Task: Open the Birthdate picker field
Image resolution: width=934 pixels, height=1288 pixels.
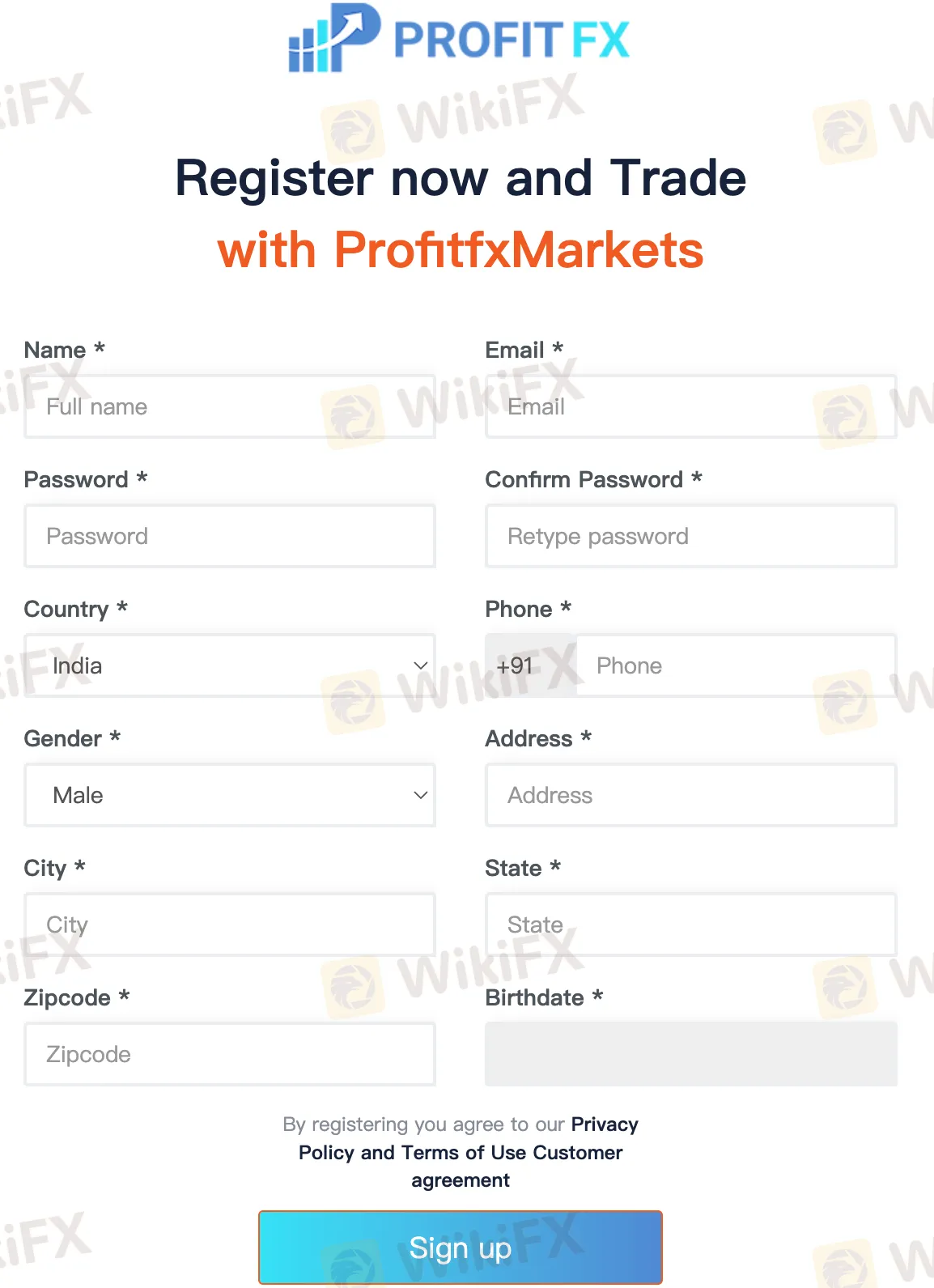Action: click(690, 1054)
